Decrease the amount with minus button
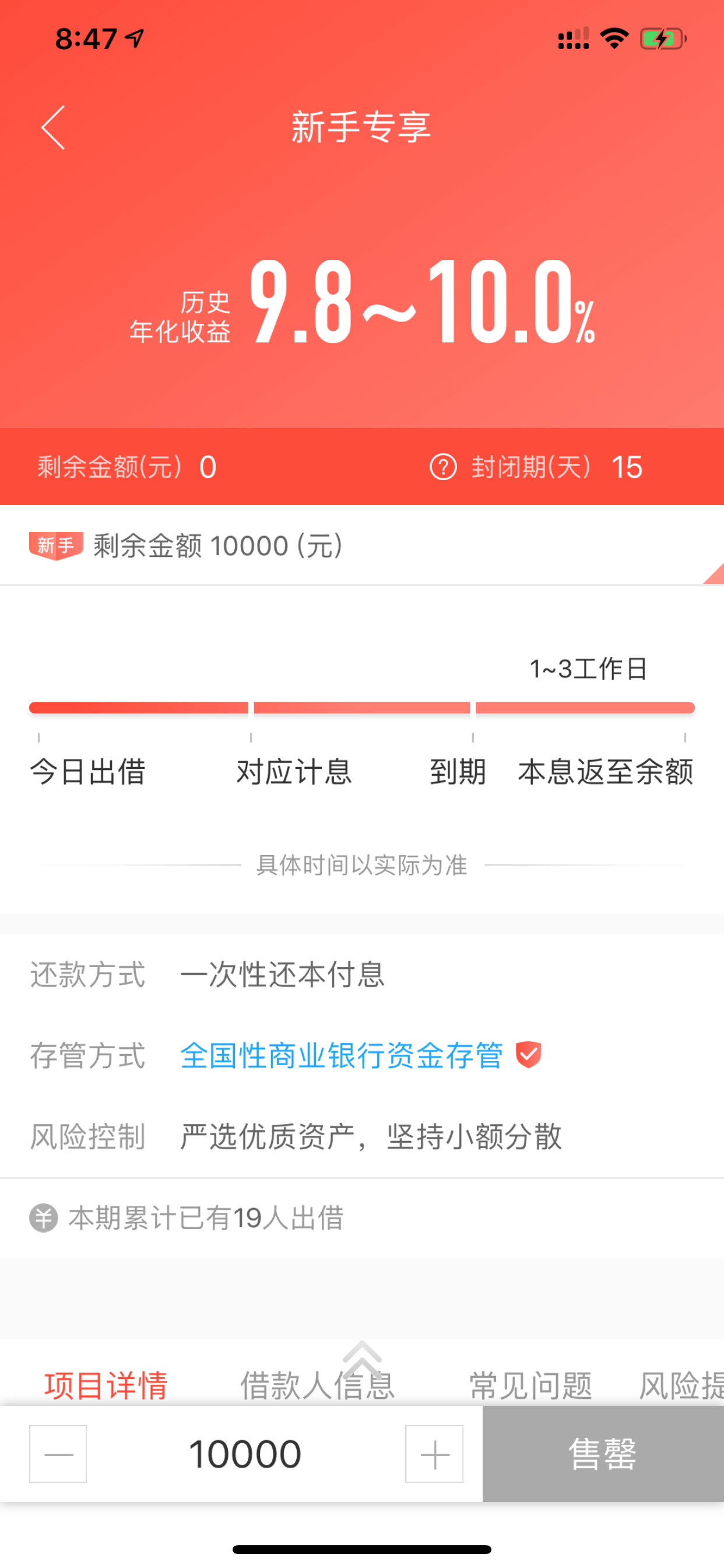 58,1454
